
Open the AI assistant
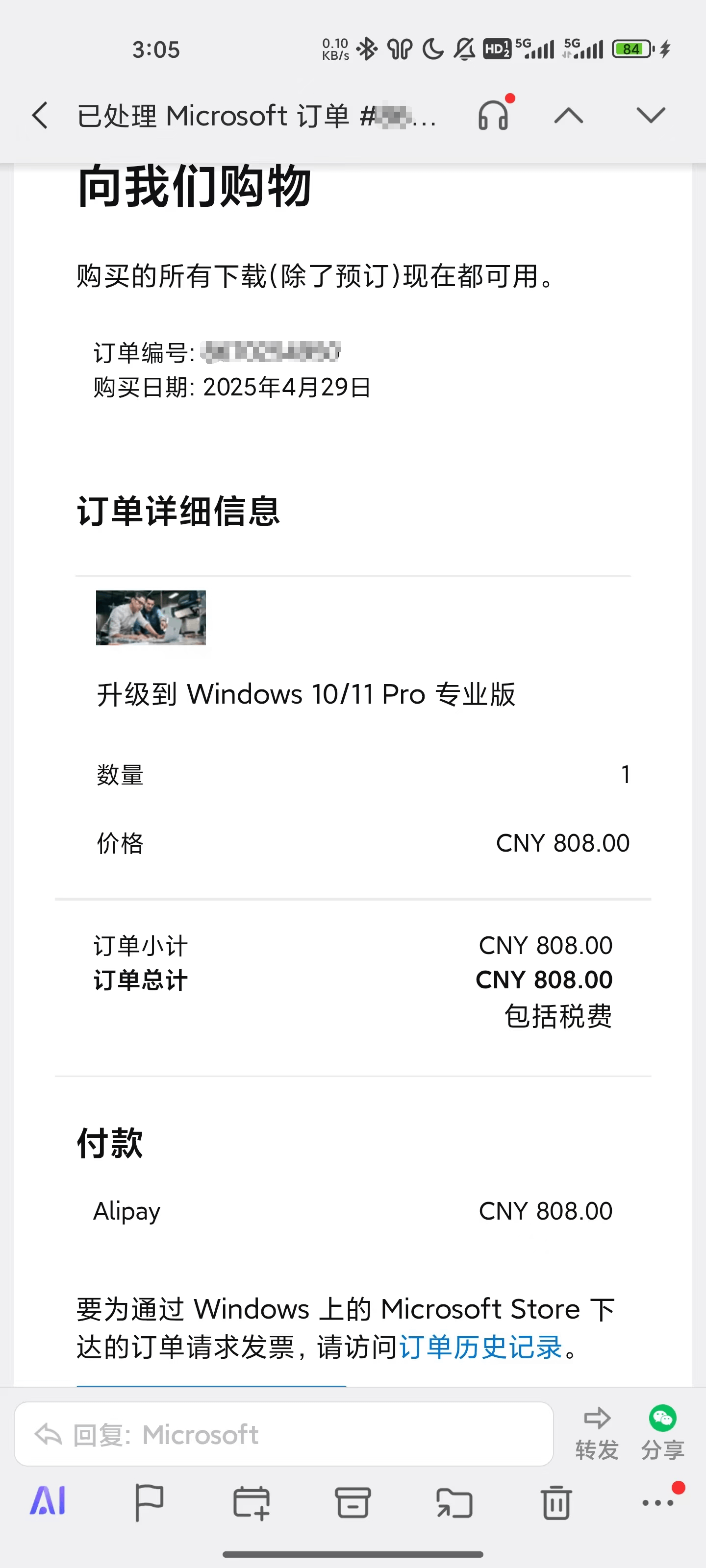tap(48, 1502)
